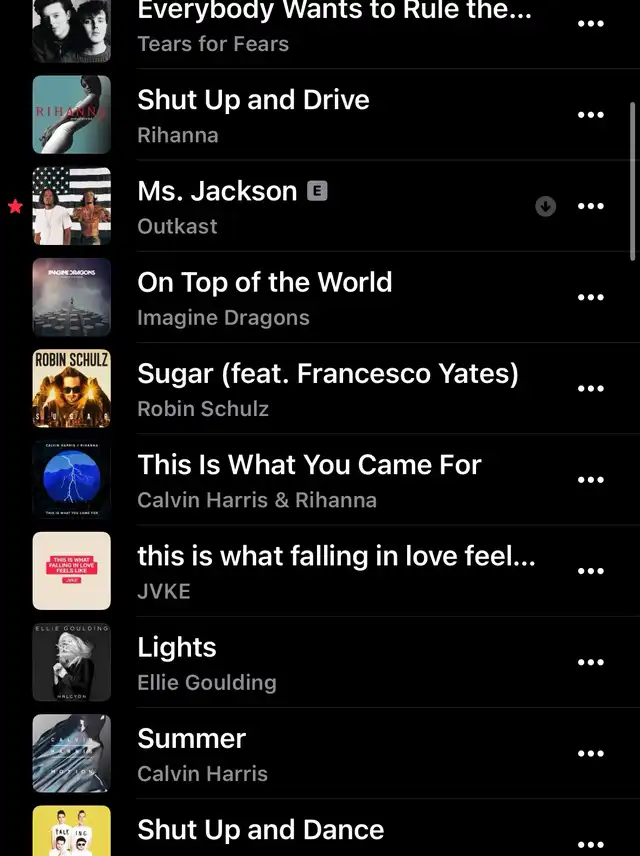The height and width of the screenshot is (856, 640).
Task: Play Lights by Ellie Goulding
Action: point(206,663)
